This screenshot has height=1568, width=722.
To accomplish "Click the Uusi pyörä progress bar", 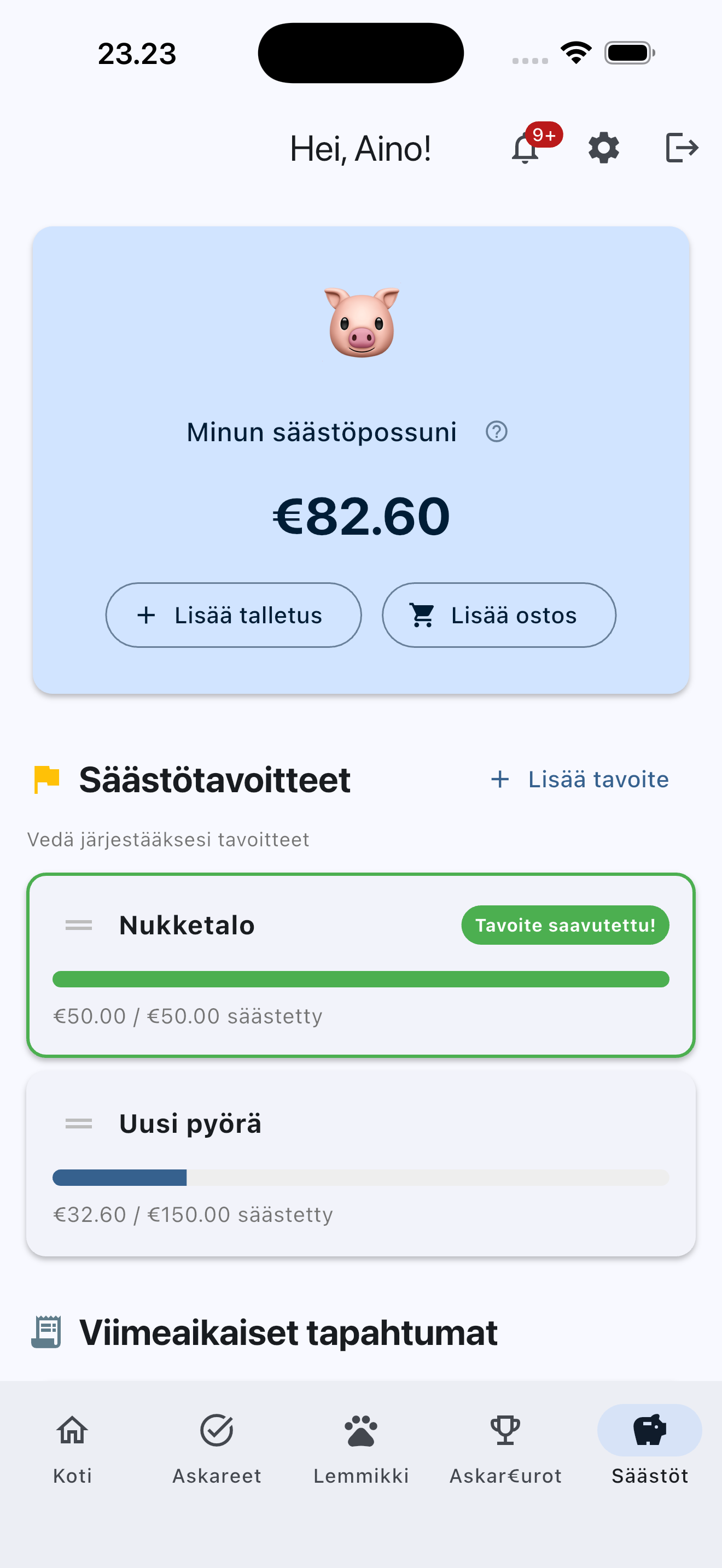I will click(361, 1177).
